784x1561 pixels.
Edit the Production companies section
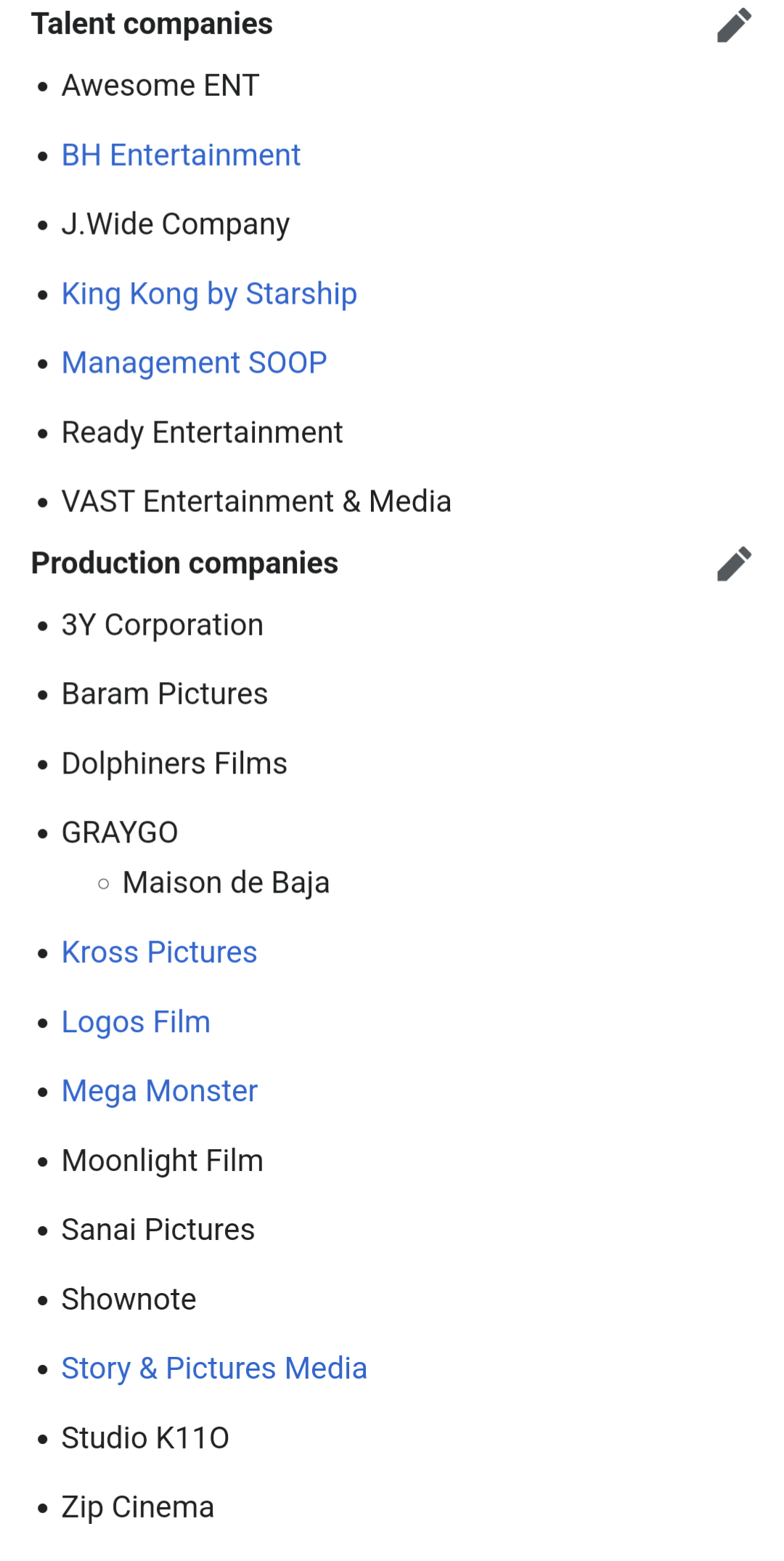coord(734,564)
